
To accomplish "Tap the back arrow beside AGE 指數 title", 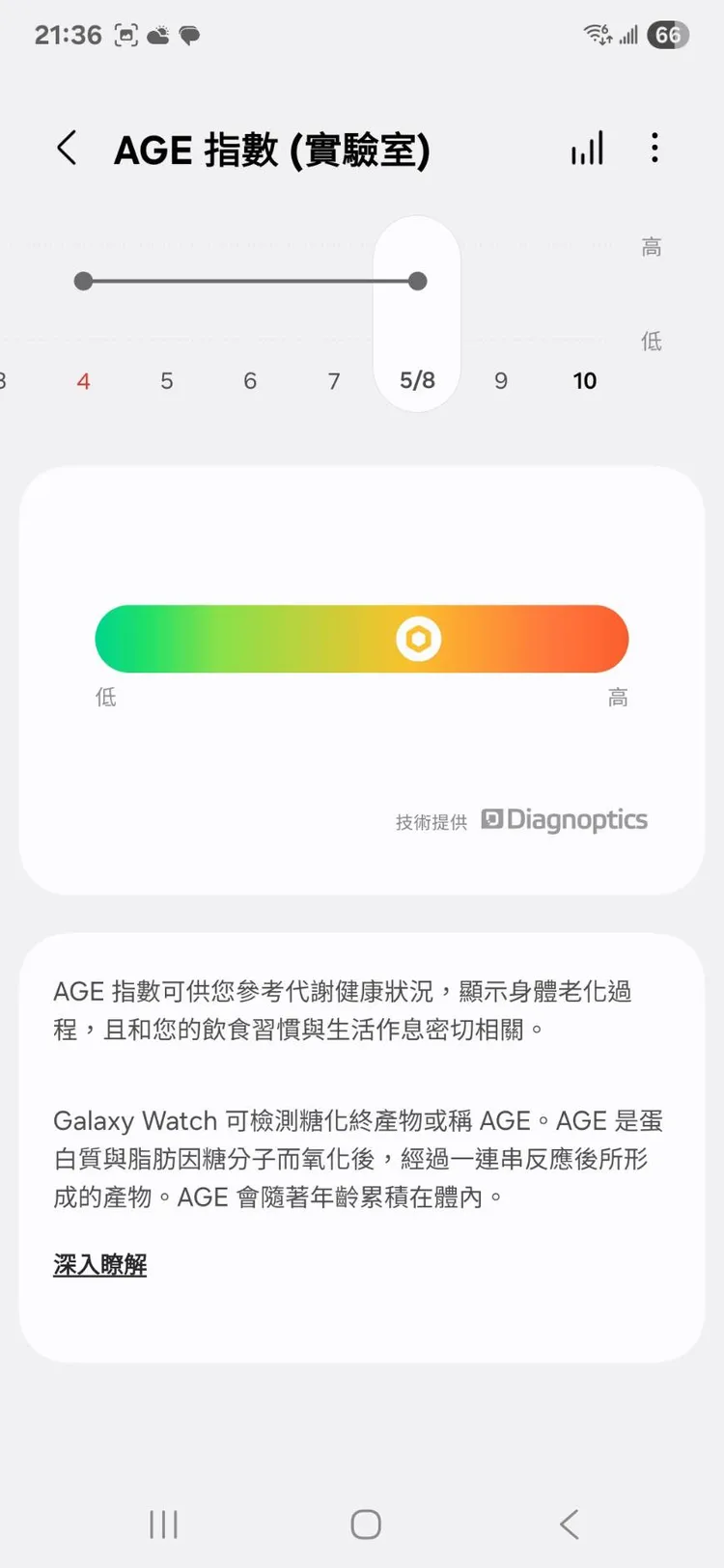I will [66, 148].
